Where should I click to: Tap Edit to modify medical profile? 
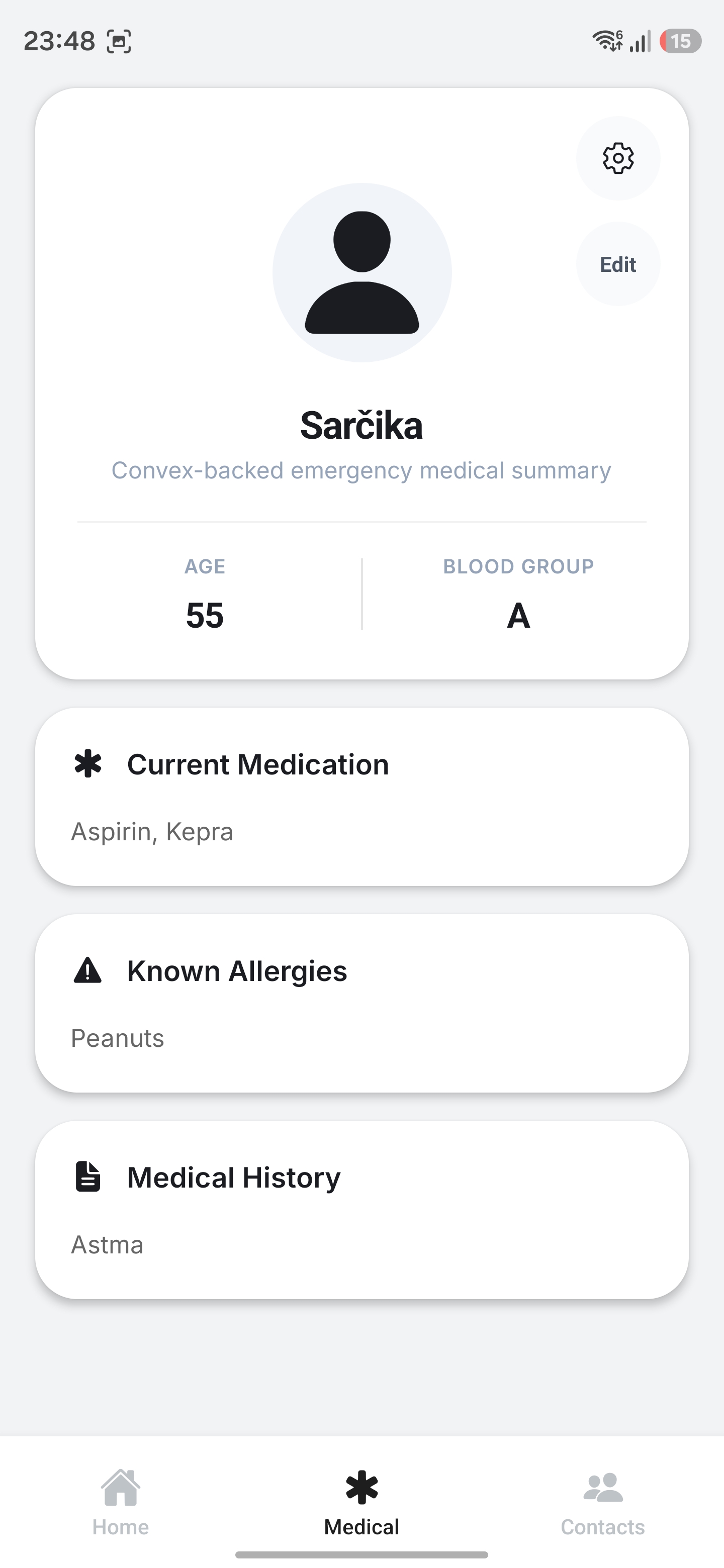618,264
